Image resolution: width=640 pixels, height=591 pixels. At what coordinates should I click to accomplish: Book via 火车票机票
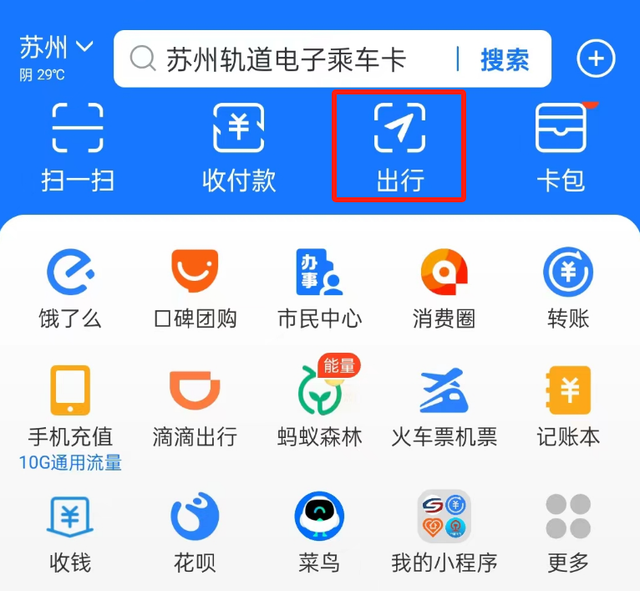pos(444,405)
